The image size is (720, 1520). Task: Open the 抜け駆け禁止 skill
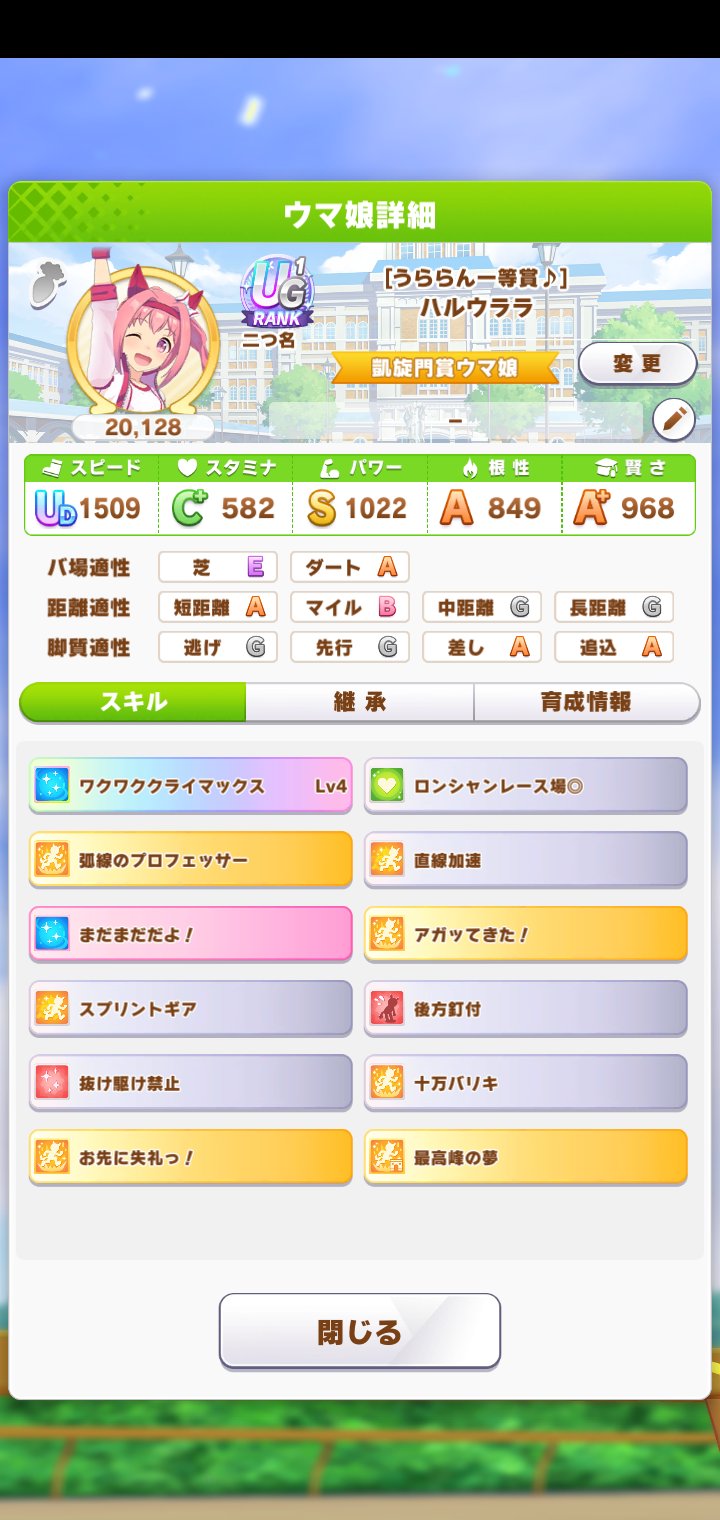coord(191,1083)
